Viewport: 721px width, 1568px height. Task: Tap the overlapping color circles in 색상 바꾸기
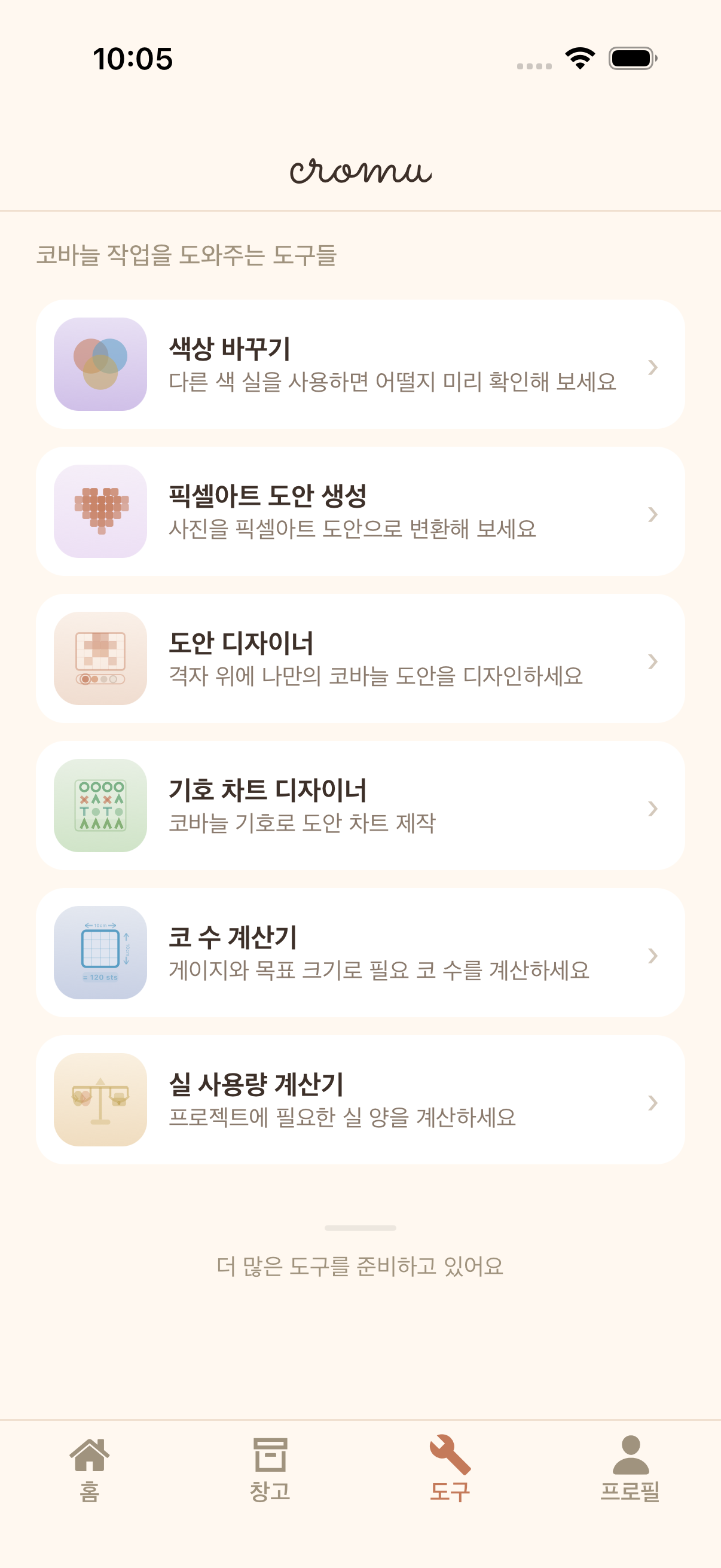[x=100, y=363]
